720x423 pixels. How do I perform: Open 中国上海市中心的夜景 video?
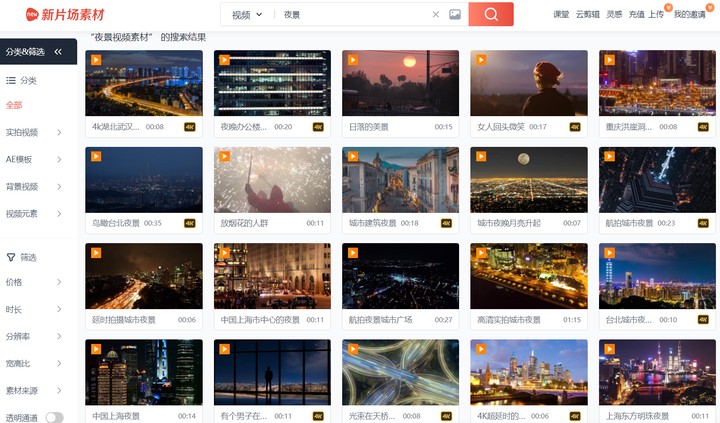click(272, 276)
